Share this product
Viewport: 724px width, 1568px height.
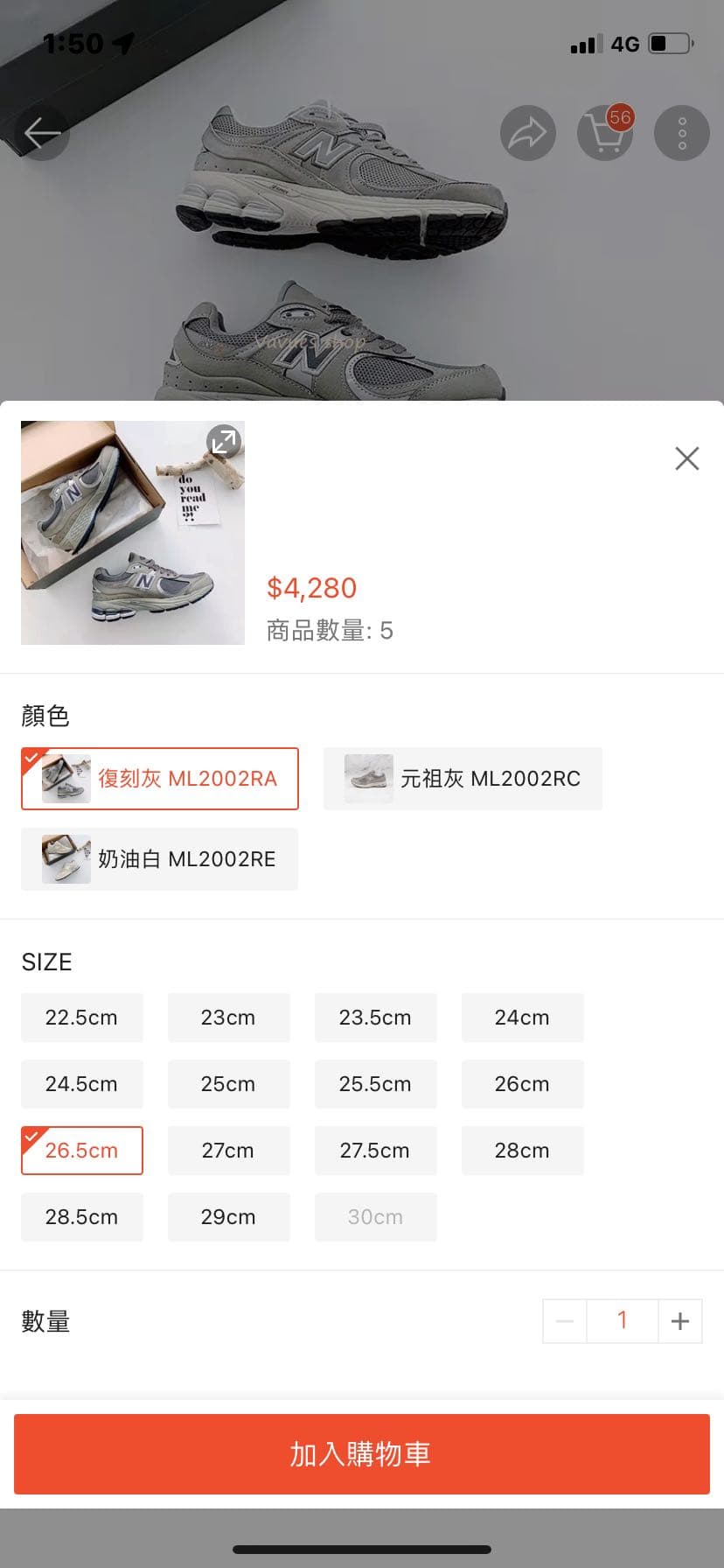[528, 133]
